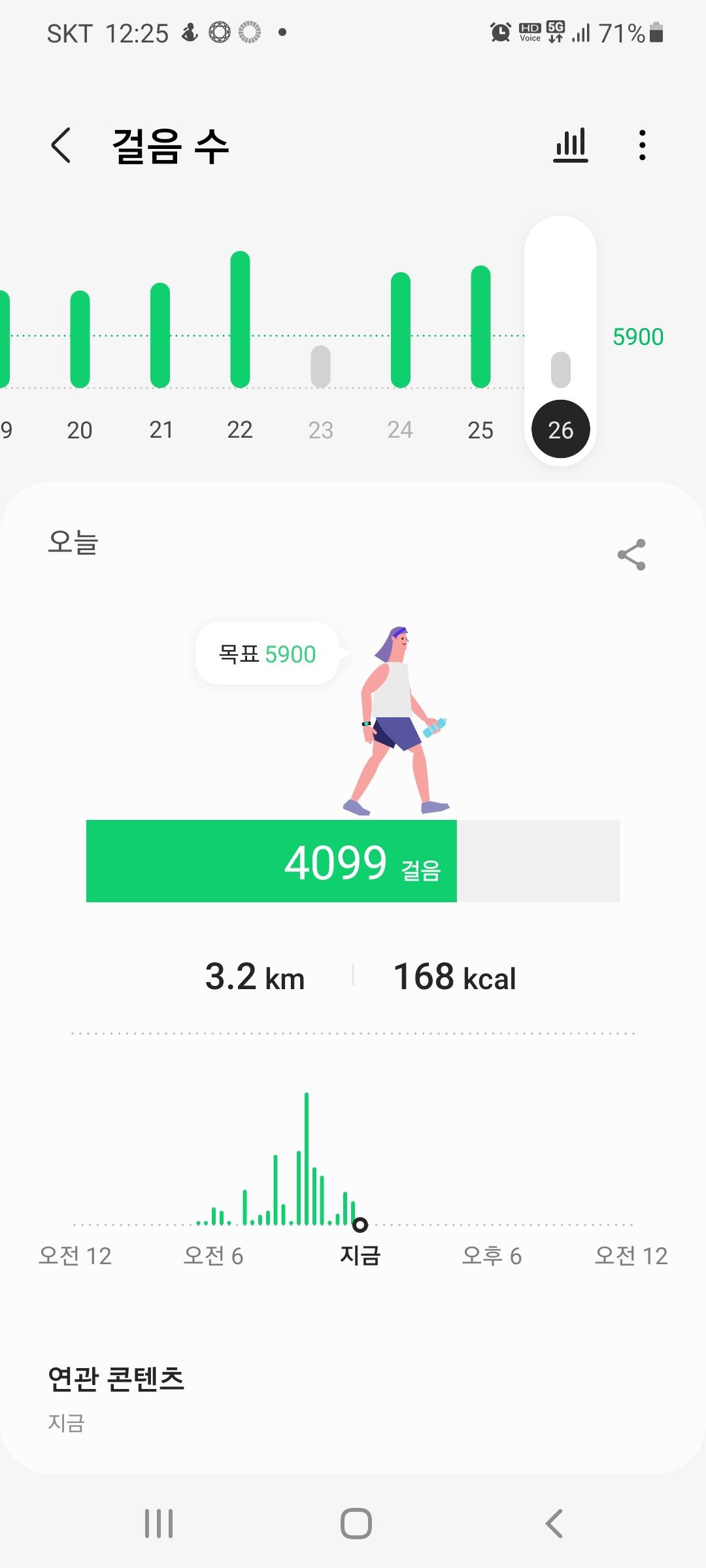Select day 24 in the step chart
This screenshot has height=1568, width=706.
click(x=400, y=429)
